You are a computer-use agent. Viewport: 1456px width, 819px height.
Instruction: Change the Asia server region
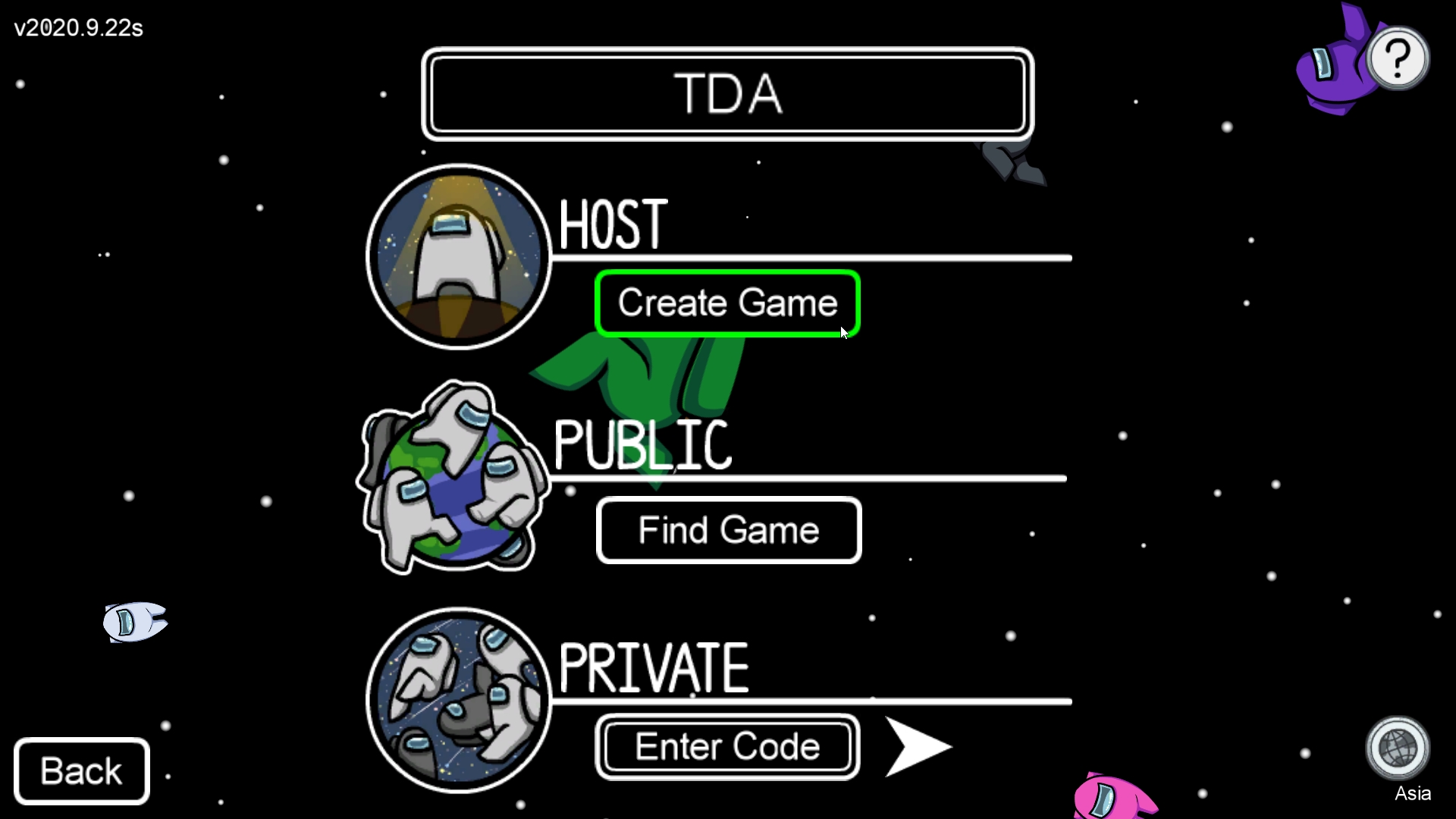[x=1398, y=749]
